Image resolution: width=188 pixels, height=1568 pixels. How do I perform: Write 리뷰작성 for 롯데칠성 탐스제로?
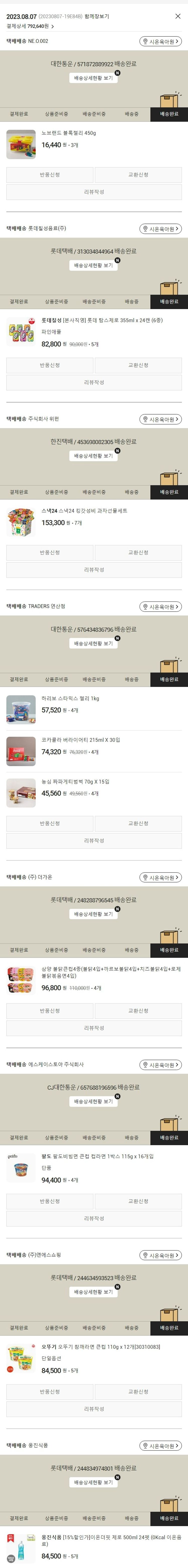(94, 382)
